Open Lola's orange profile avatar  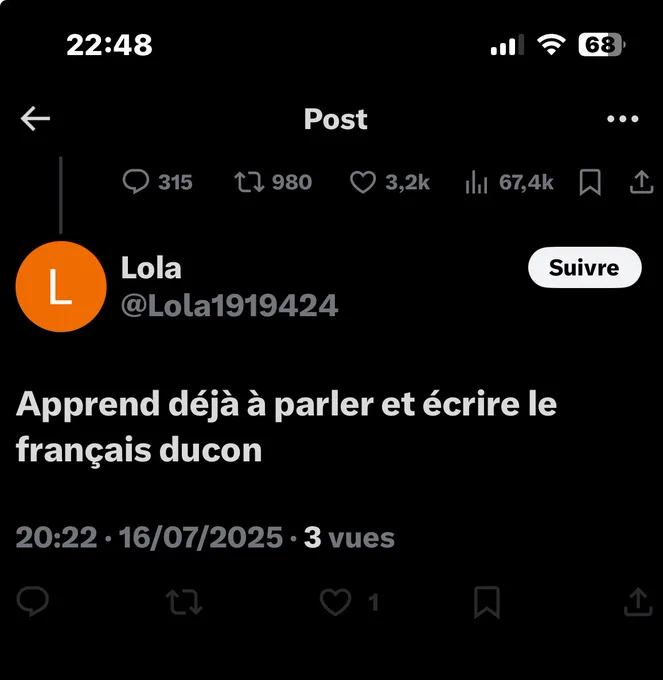[61, 286]
